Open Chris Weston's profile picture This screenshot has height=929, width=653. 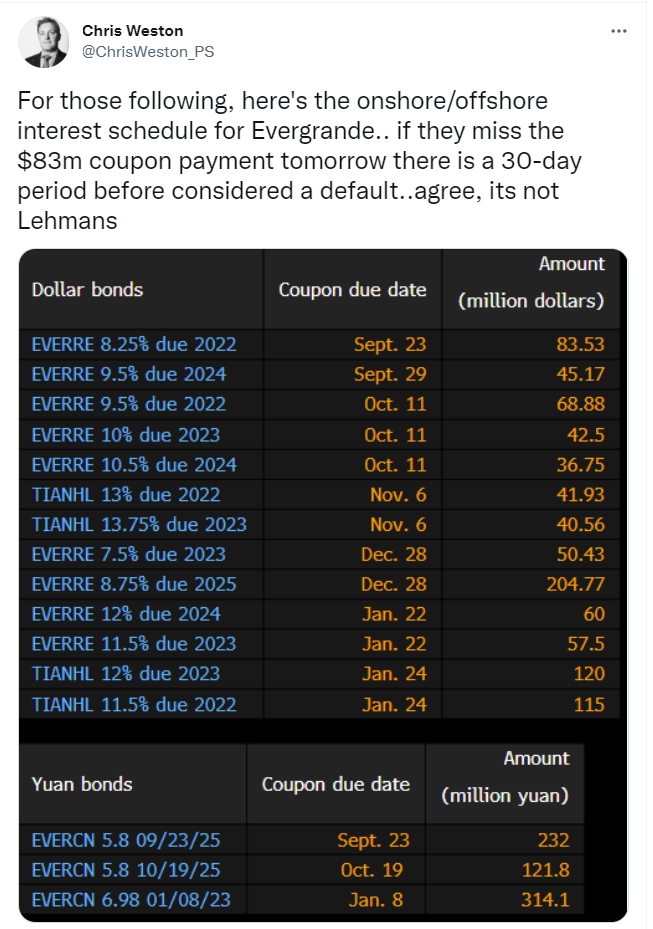(44, 42)
